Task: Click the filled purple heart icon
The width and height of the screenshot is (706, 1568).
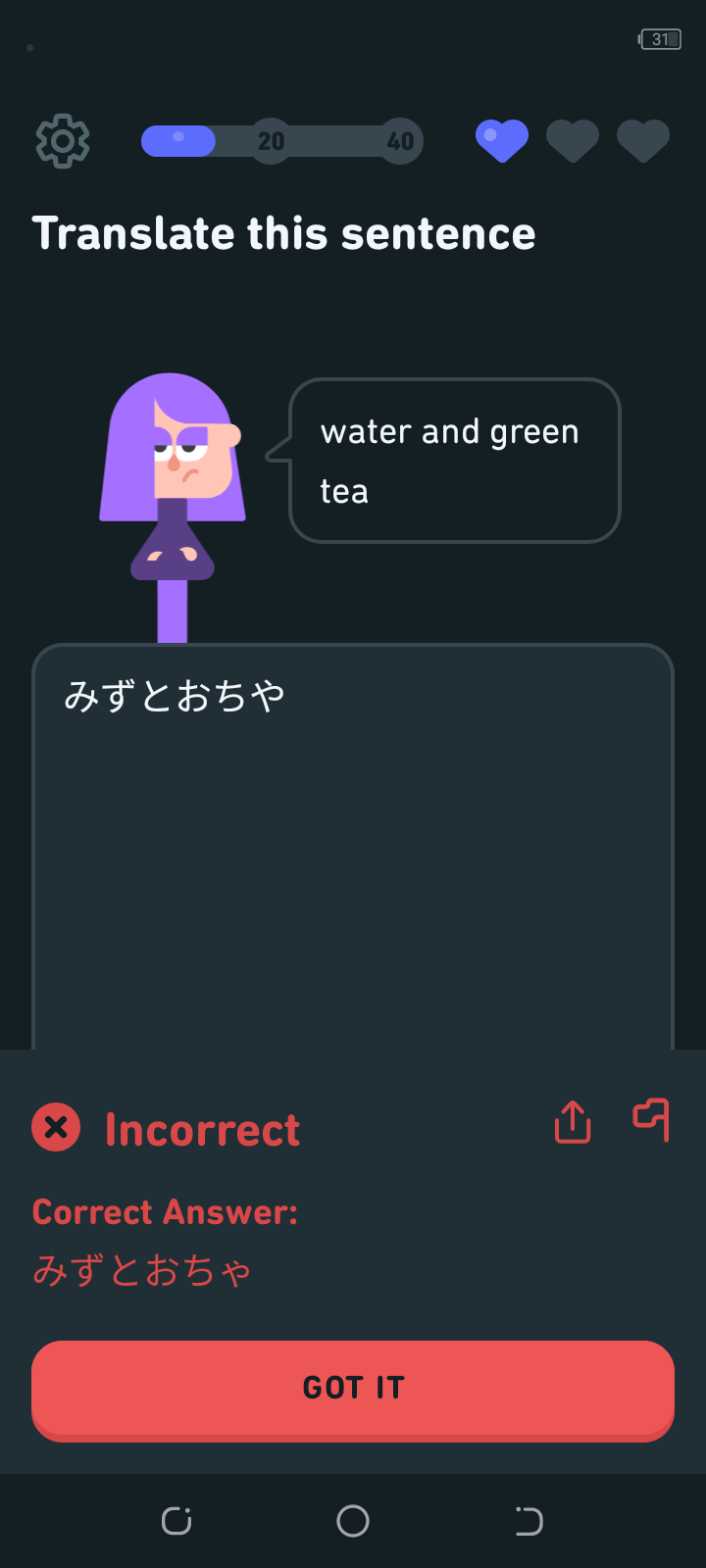Action: tap(501, 139)
